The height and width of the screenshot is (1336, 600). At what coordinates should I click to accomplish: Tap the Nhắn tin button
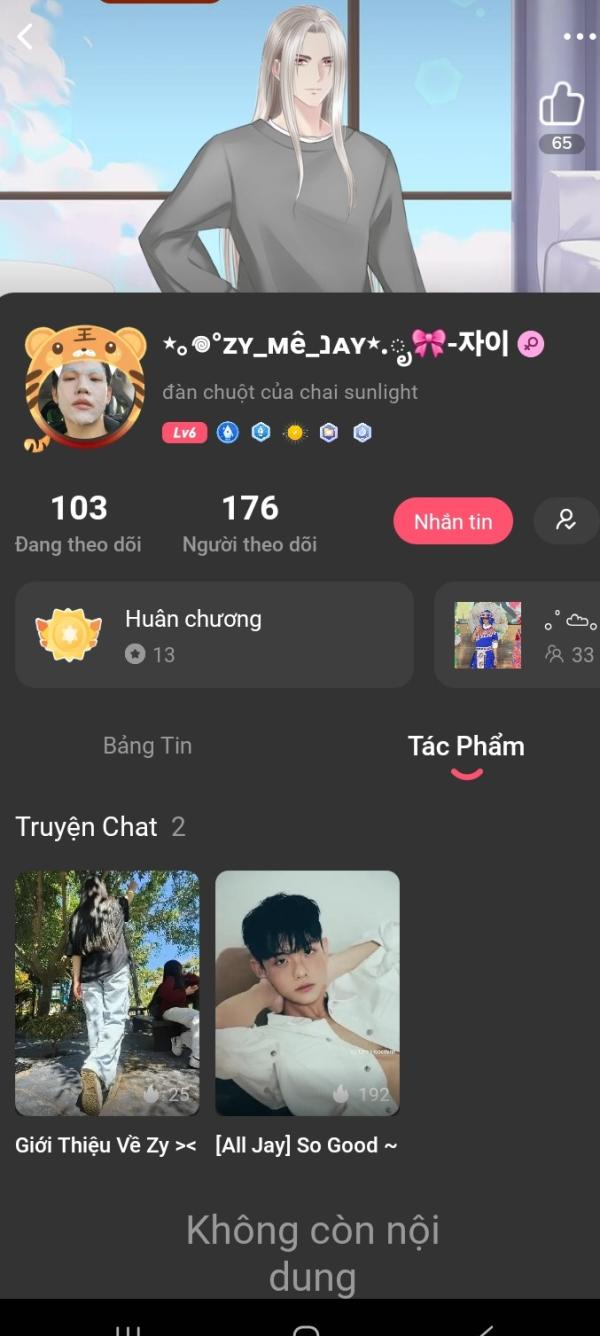pyautogui.click(x=453, y=522)
